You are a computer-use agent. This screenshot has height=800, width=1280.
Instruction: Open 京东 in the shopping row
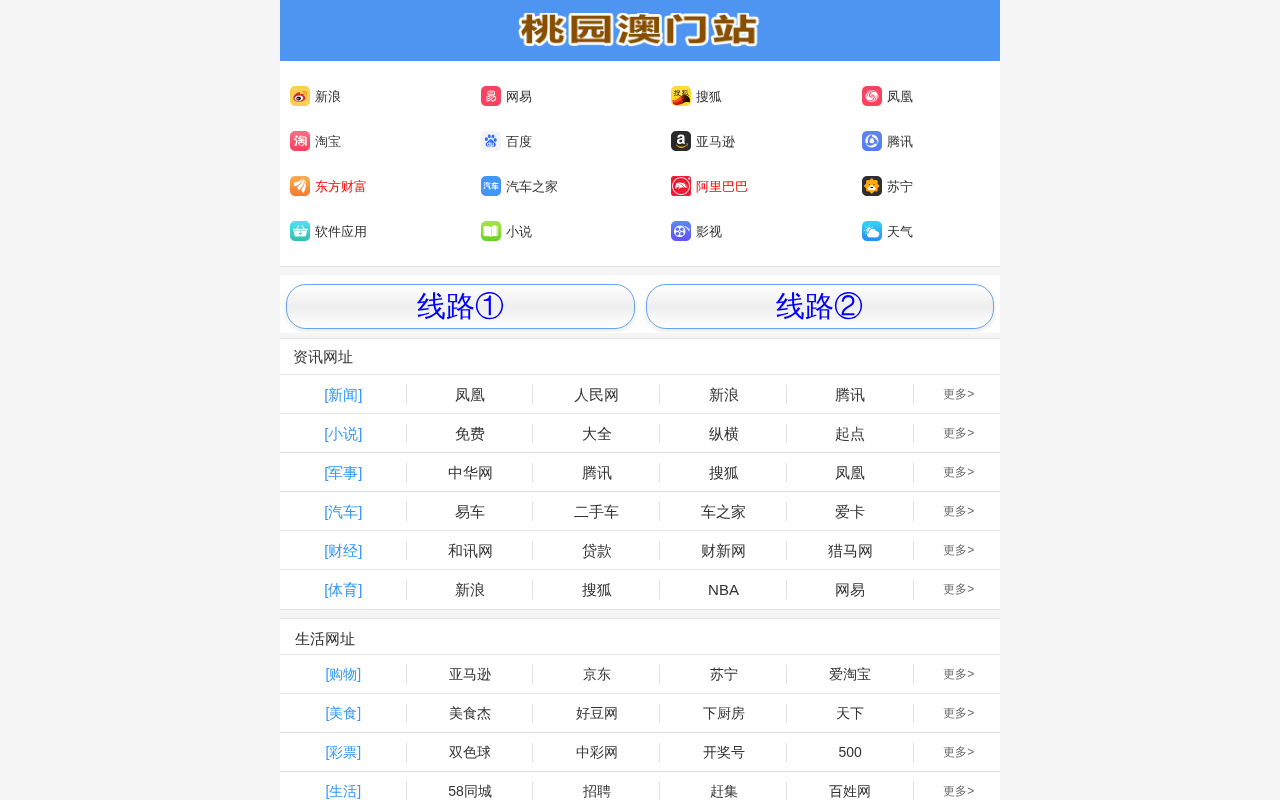click(x=596, y=674)
